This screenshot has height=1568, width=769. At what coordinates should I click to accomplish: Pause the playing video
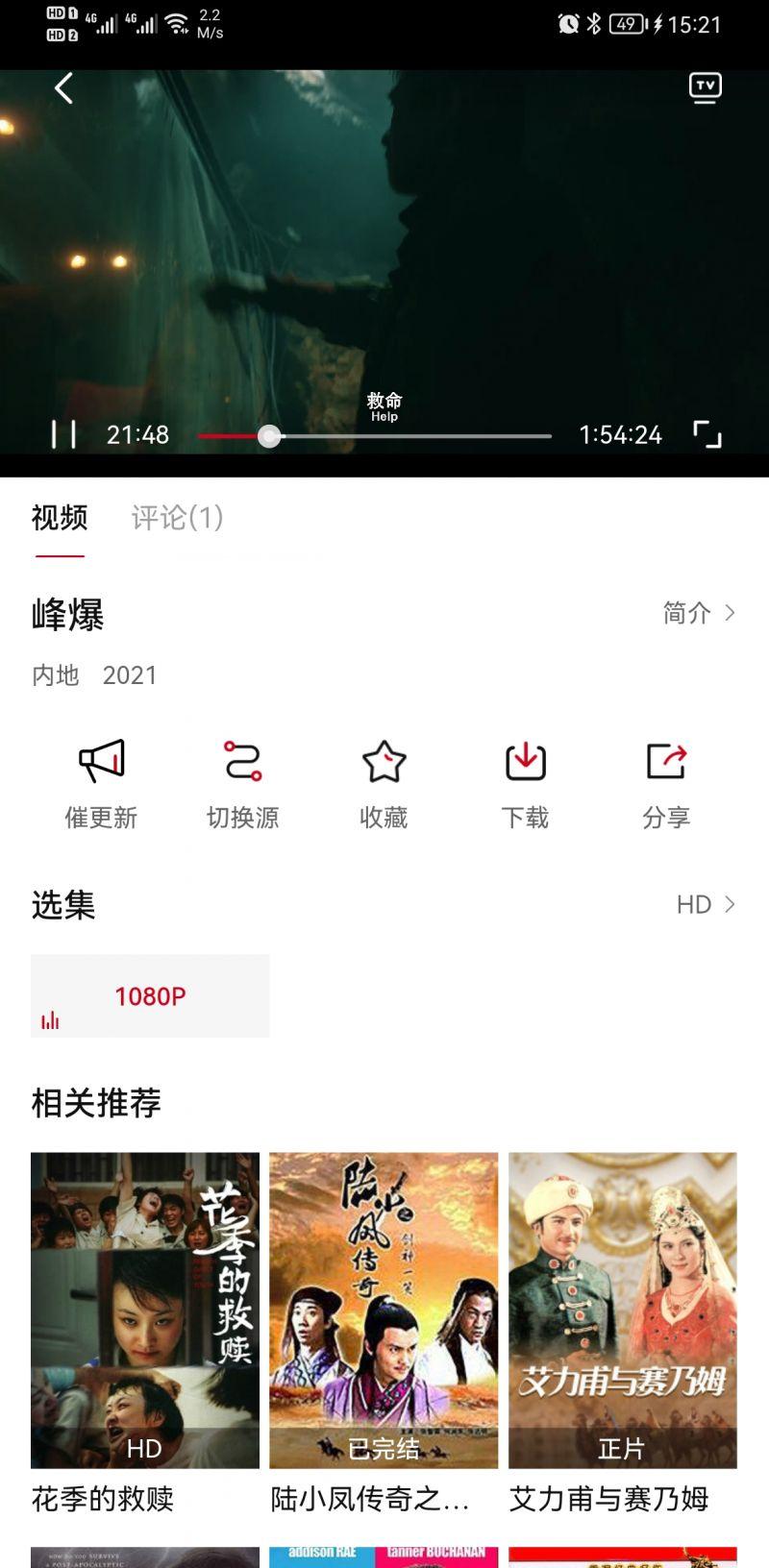[x=63, y=434]
